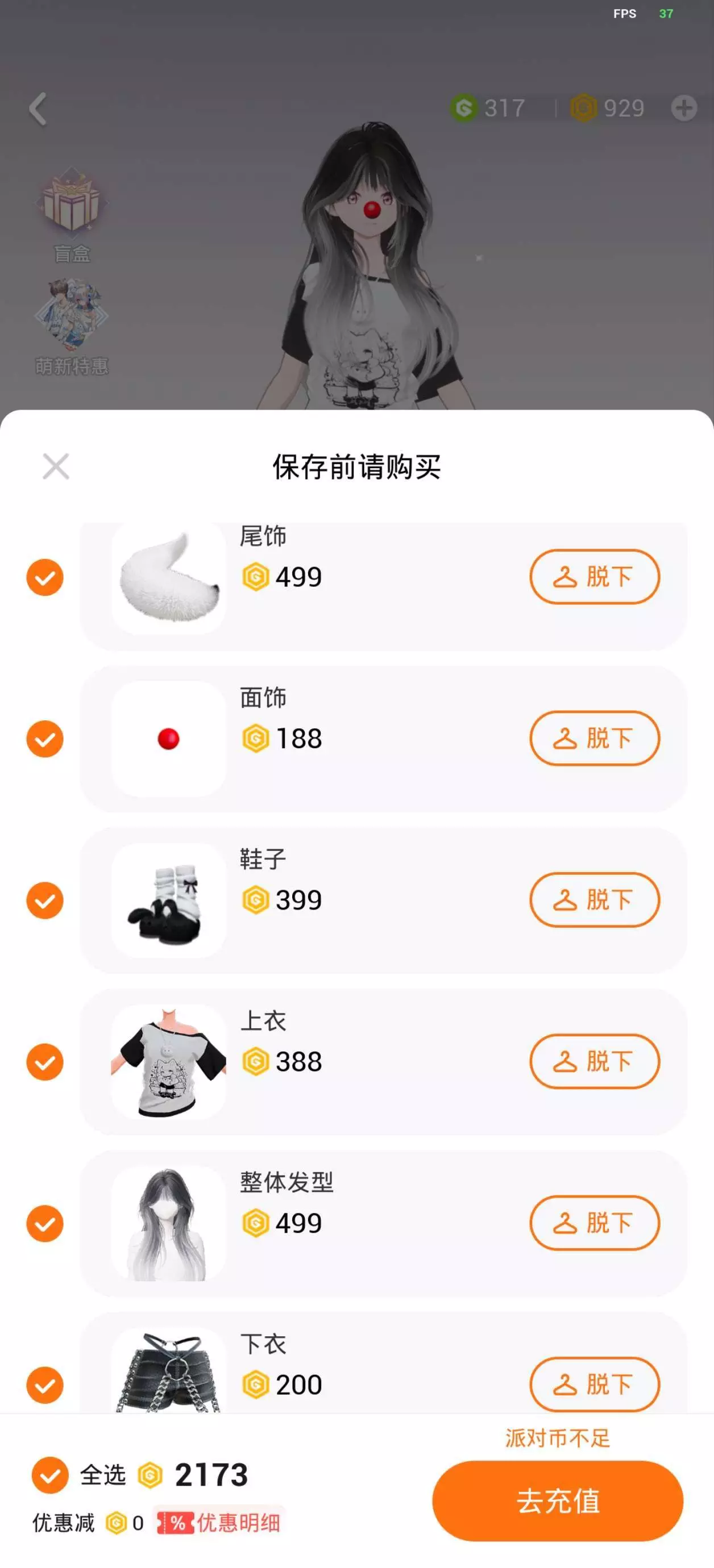Viewport: 714px width, 1568px height.
Task: Remove the 面饰 red nose via 脱下
Action: (x=594, y=739)
